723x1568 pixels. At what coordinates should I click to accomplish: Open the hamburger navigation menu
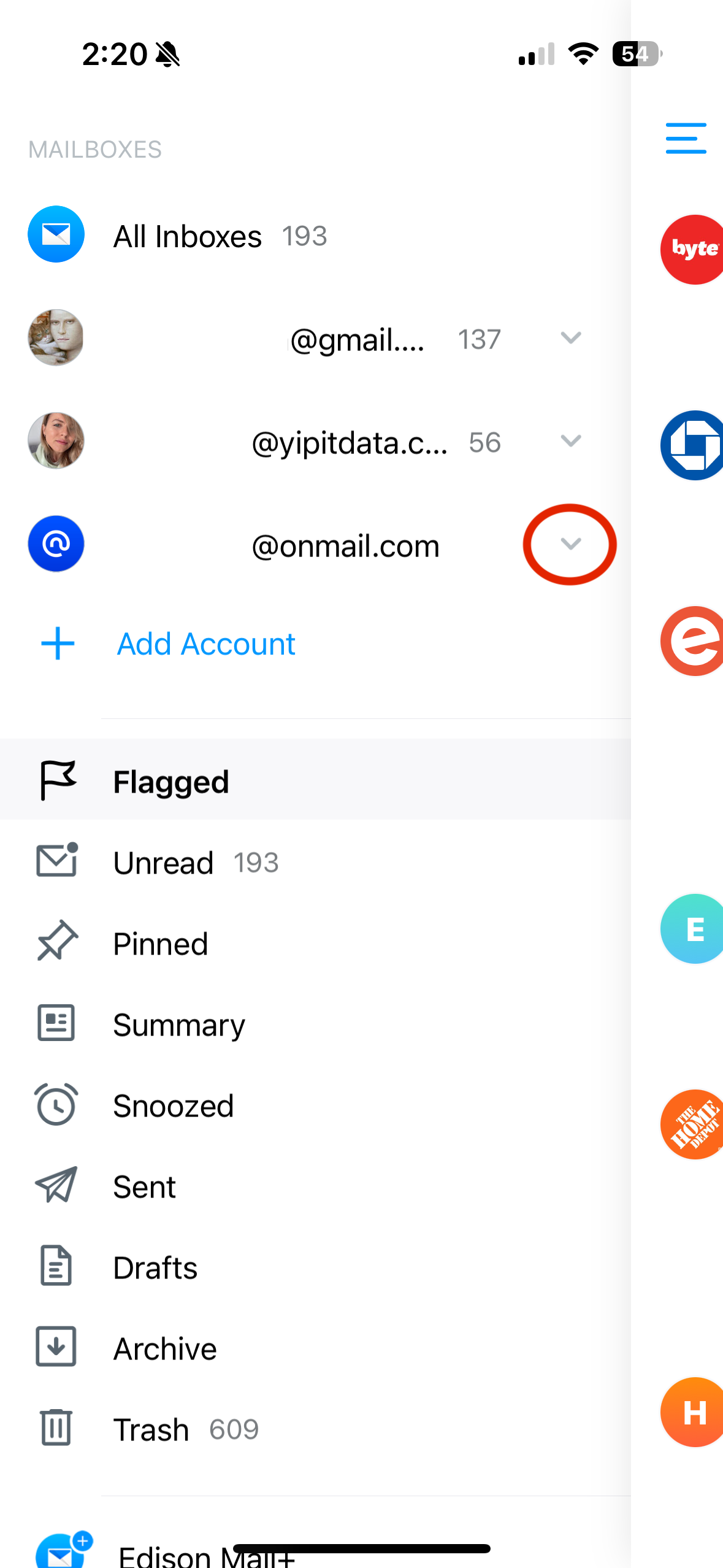[x=685, y=139]
